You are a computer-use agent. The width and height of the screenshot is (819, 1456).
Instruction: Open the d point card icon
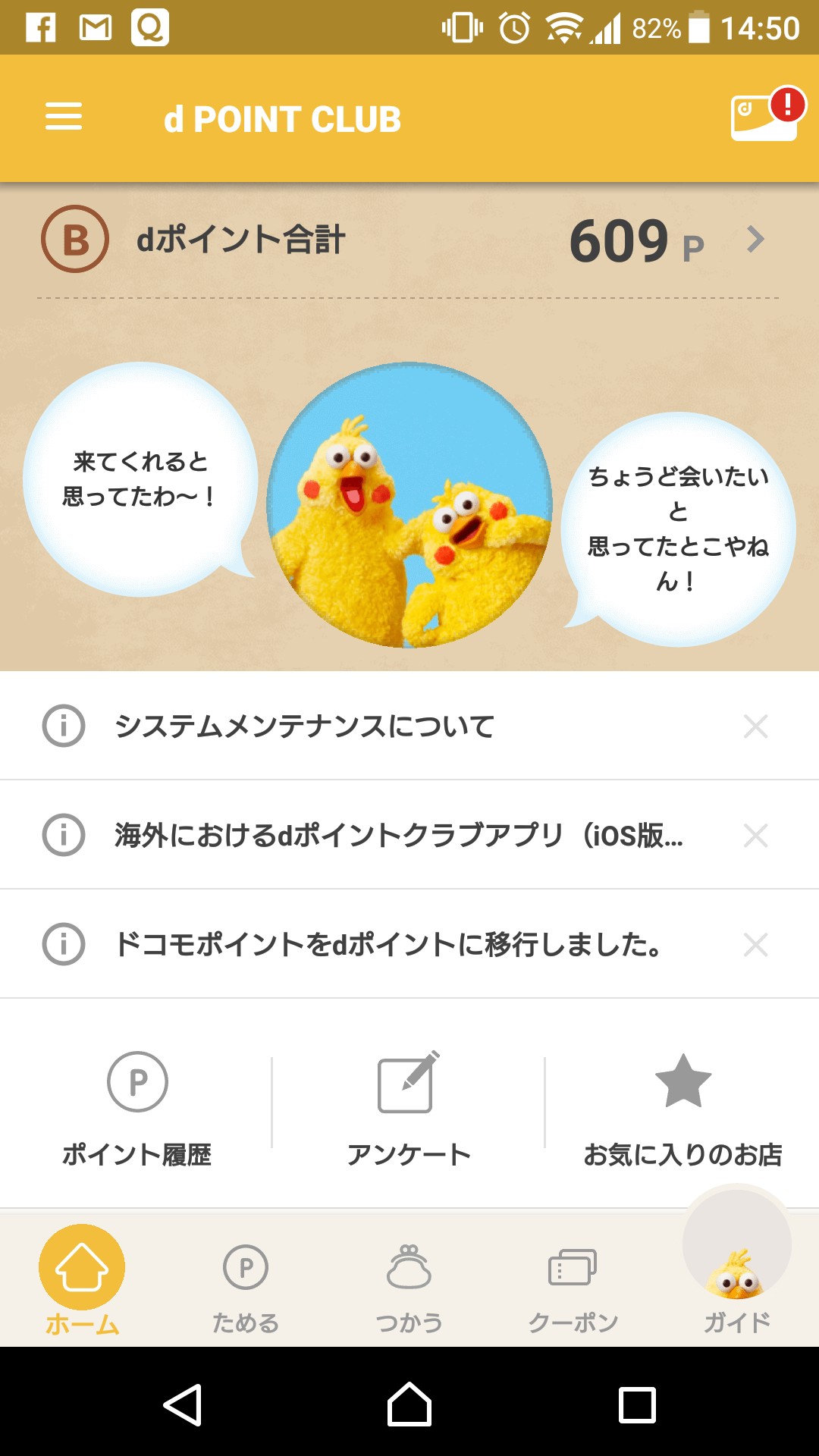click(x=764, y=117)
